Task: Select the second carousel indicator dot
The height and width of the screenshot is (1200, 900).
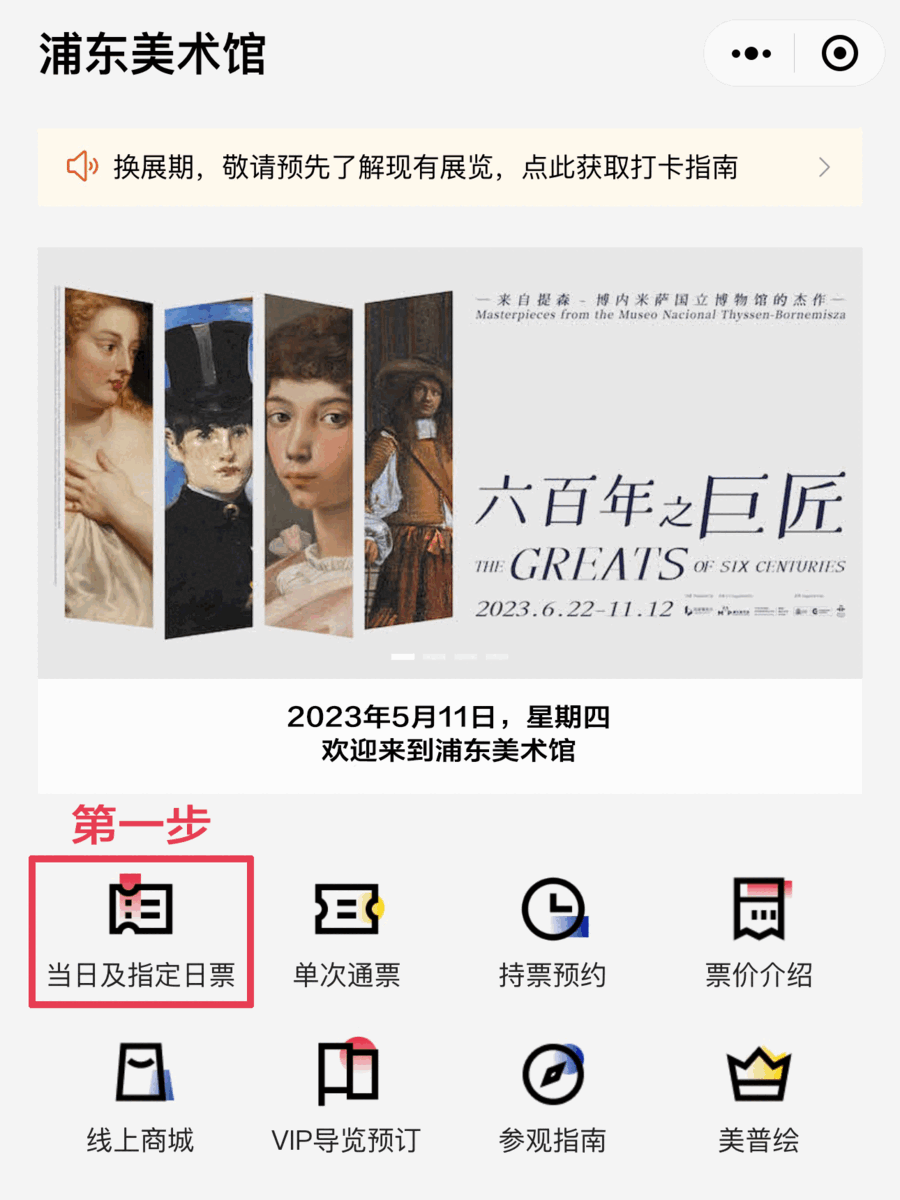Action: pyautogui.click(x=434, y=657)
